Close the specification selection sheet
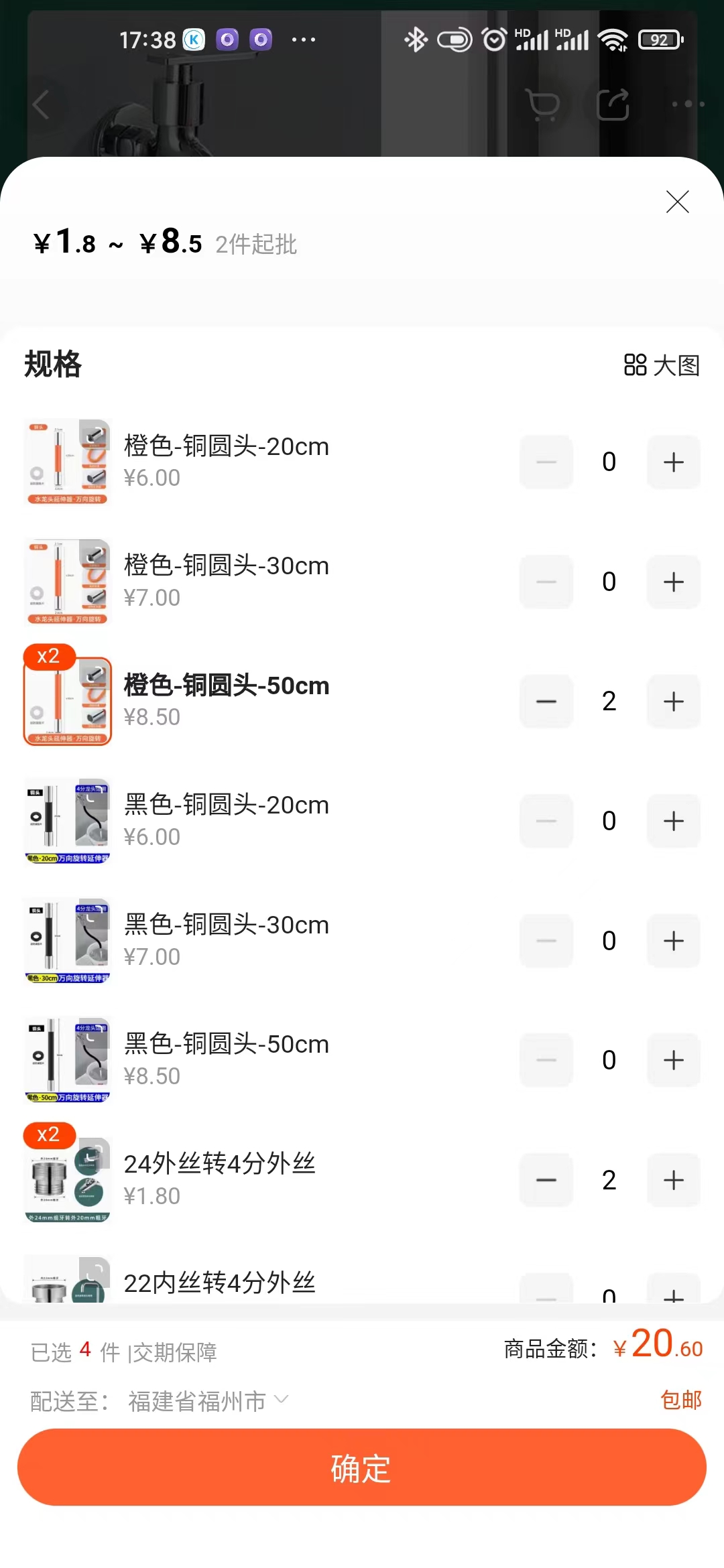Image resolution: width=724 pixels, height=1568 pixels. pos(677,202)
